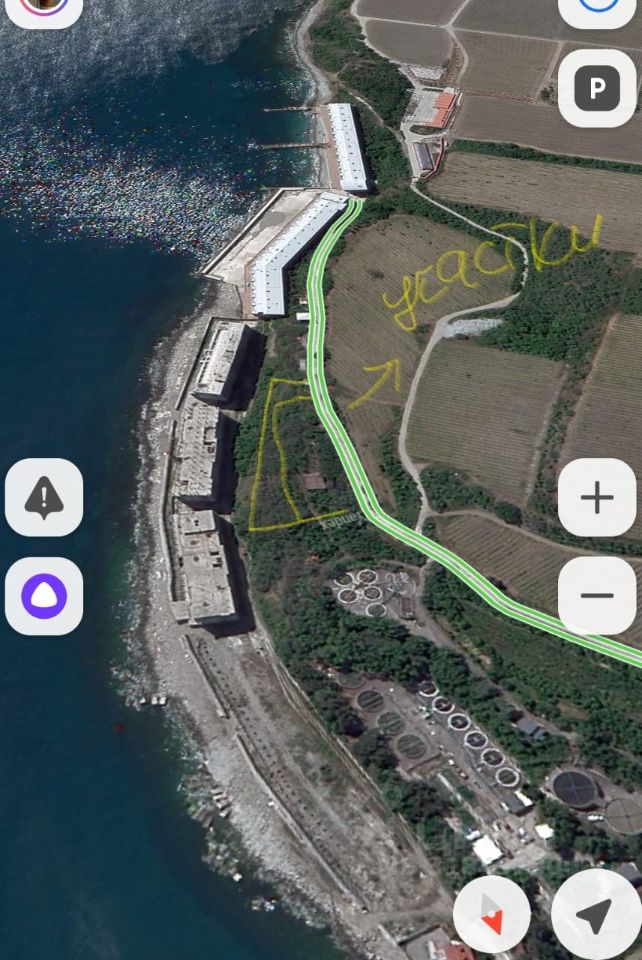Open the Alice voice assistant
Image resolution: width=642 pixels, height=960 pixels.
pyautogui.click(x=44, y=597)
